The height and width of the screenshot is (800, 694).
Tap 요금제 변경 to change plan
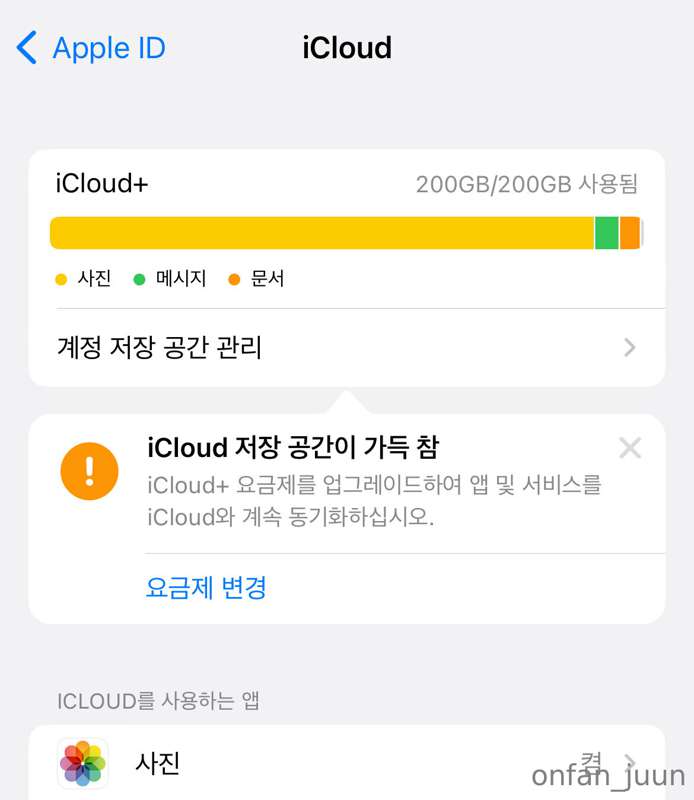[206, 587]
